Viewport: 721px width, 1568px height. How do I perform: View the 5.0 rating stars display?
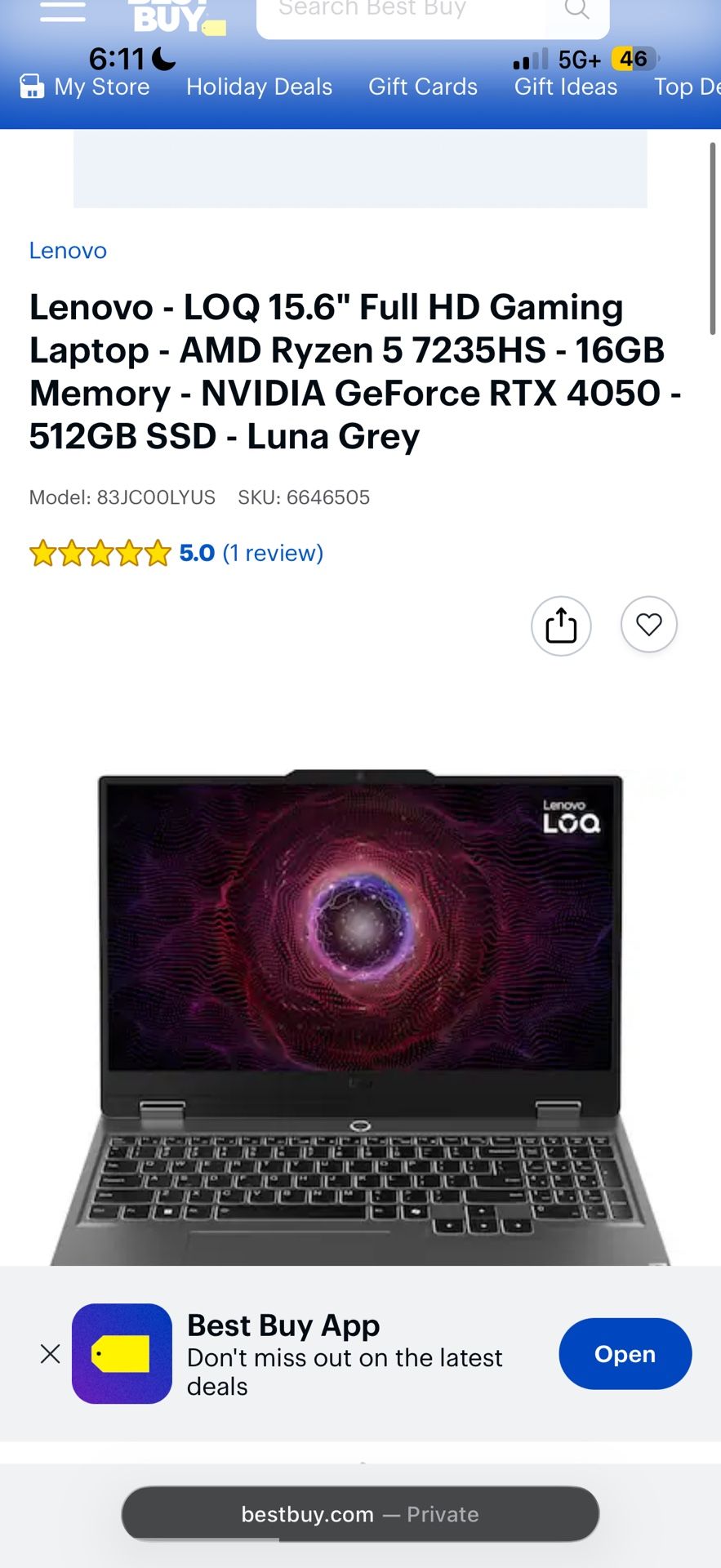(100, 552)
